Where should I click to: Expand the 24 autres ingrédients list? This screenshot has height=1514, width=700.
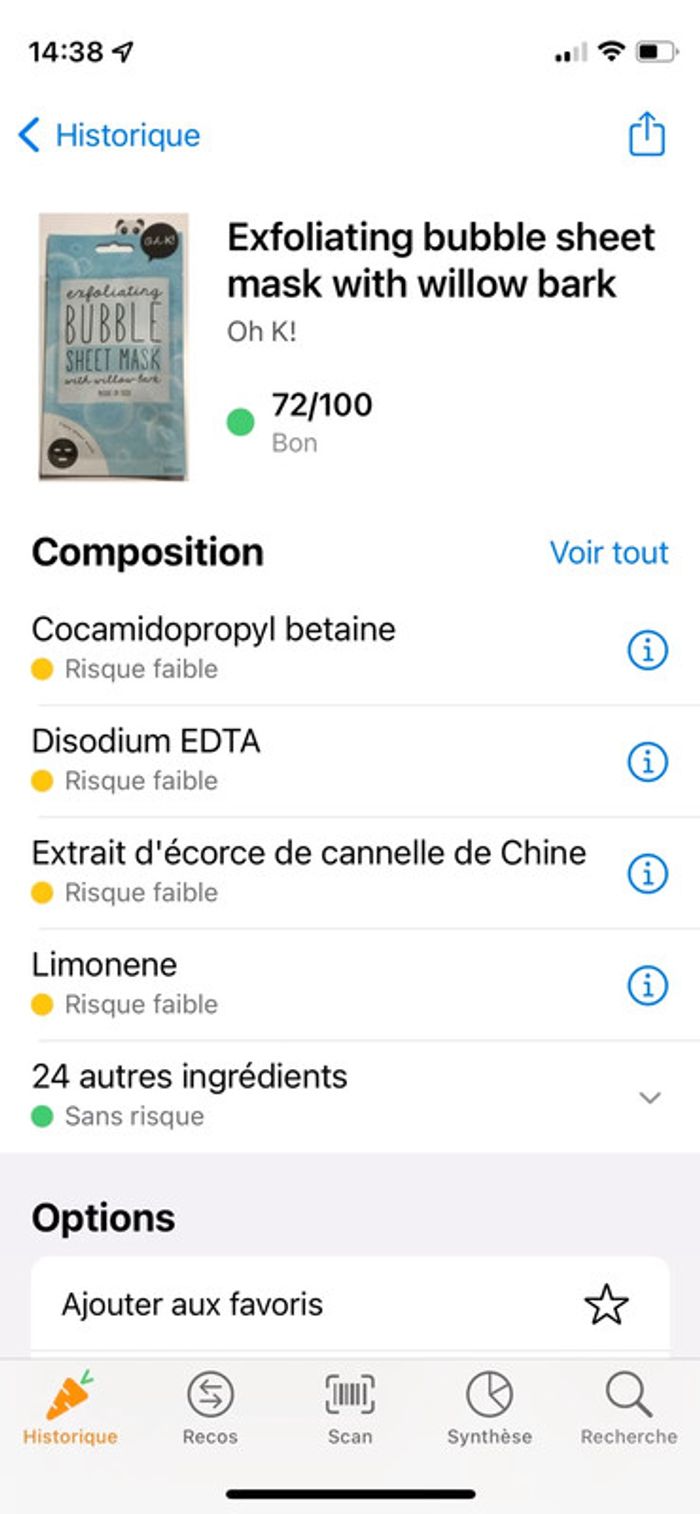pyautogui.click(x=649, y=1097)
